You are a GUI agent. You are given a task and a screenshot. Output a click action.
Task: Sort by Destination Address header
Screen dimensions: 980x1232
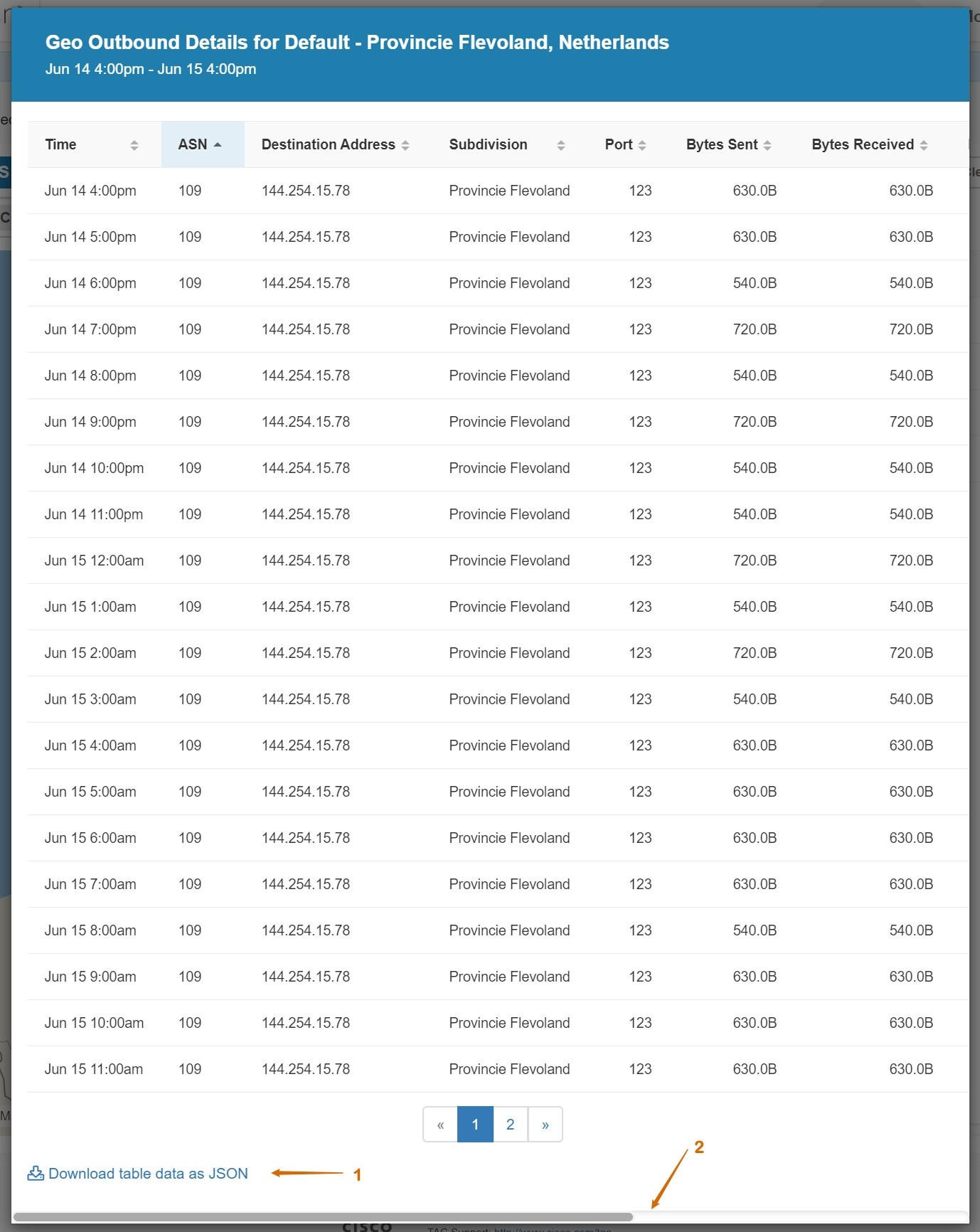click(335, 144)
